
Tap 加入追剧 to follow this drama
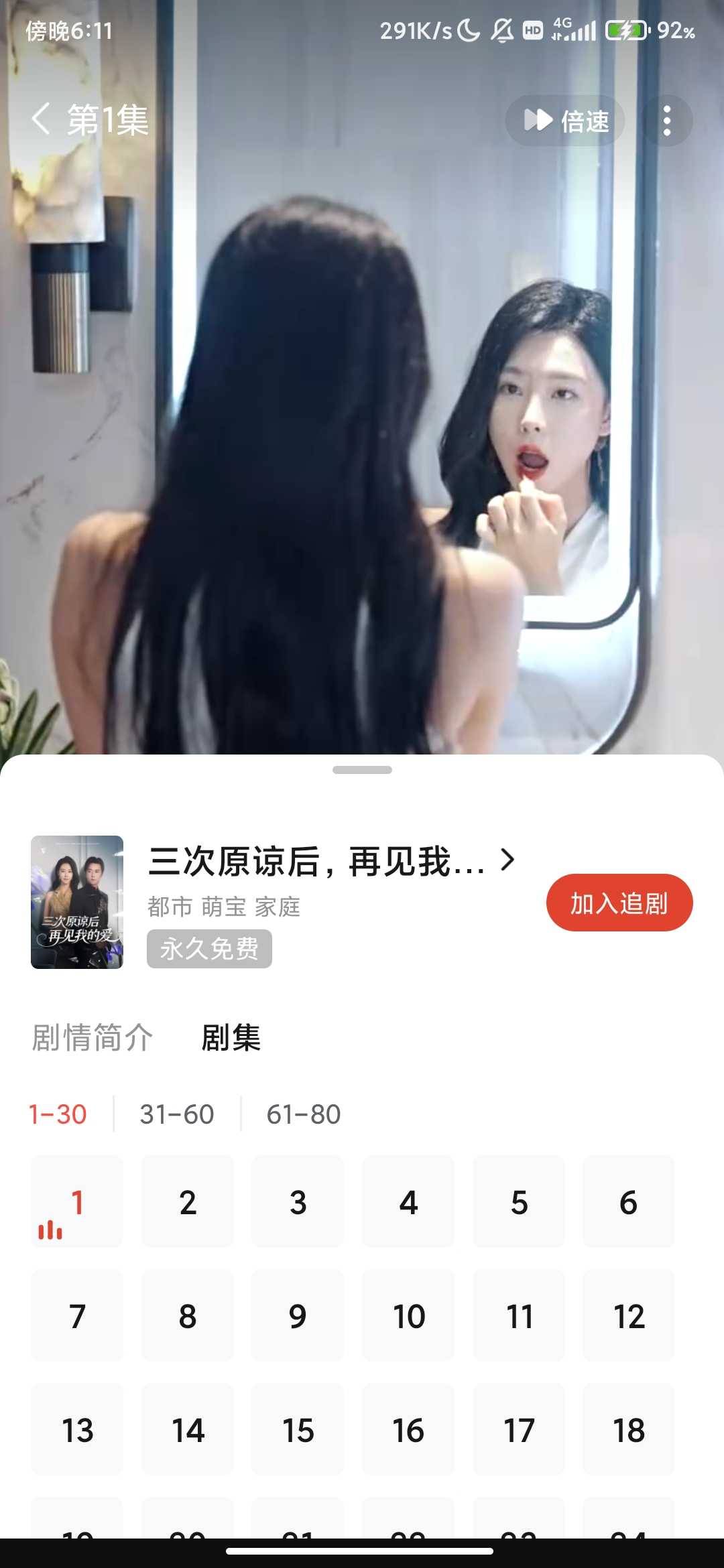click(x=619, y=903)
